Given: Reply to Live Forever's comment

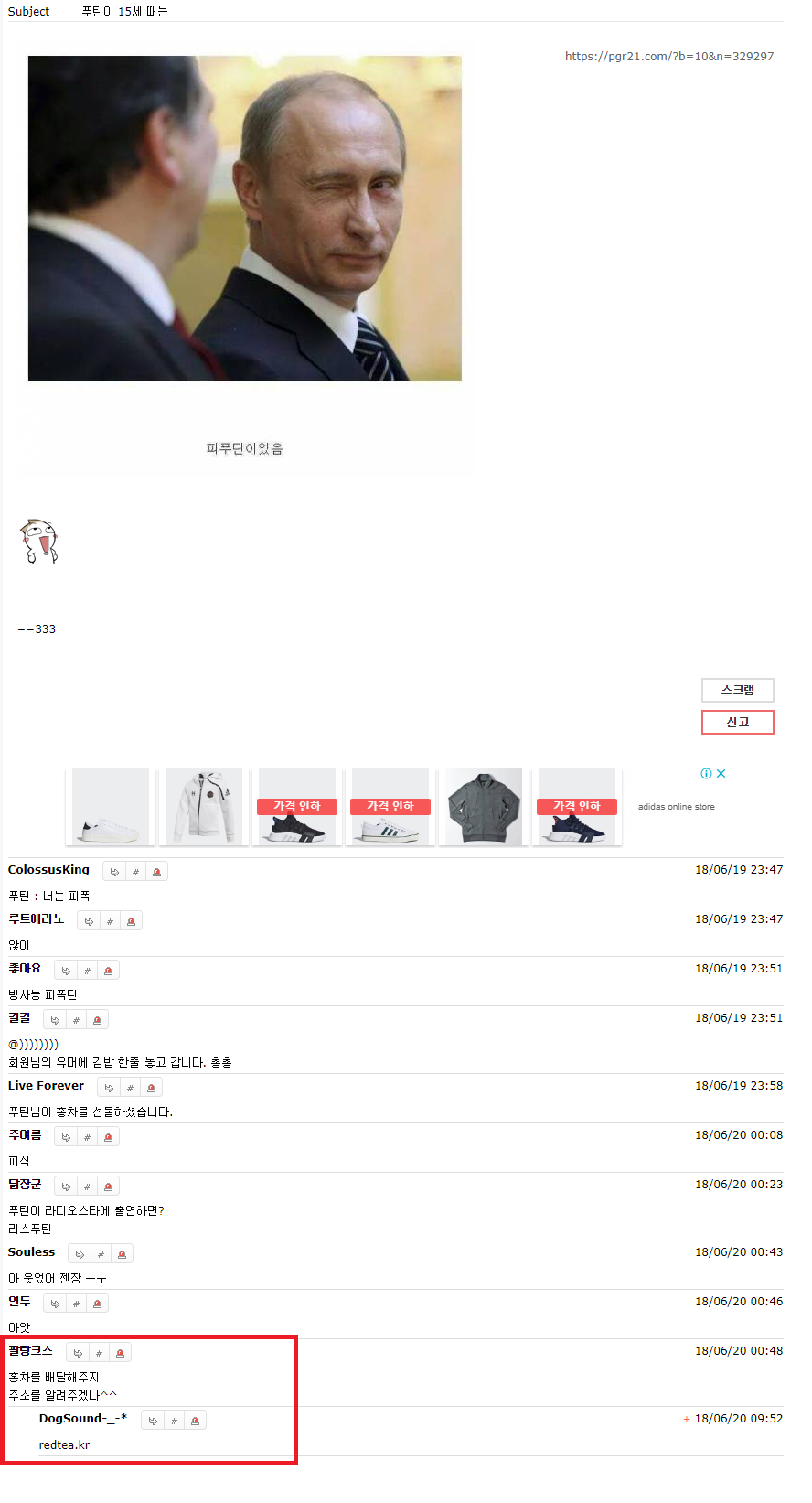Looking at the screenshot, I should [109, 1088].
